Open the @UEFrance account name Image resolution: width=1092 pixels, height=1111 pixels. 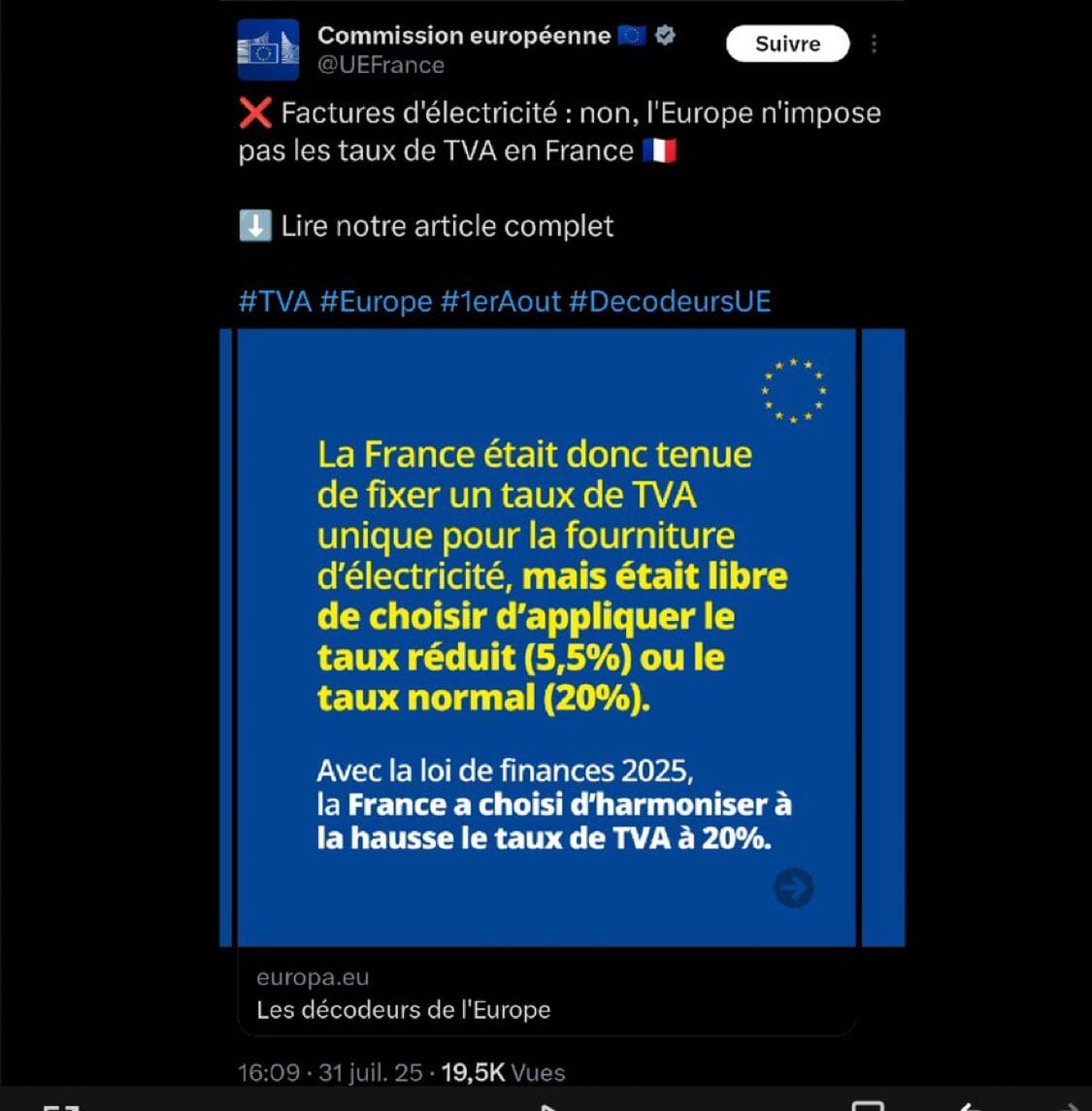click(381, 65)
